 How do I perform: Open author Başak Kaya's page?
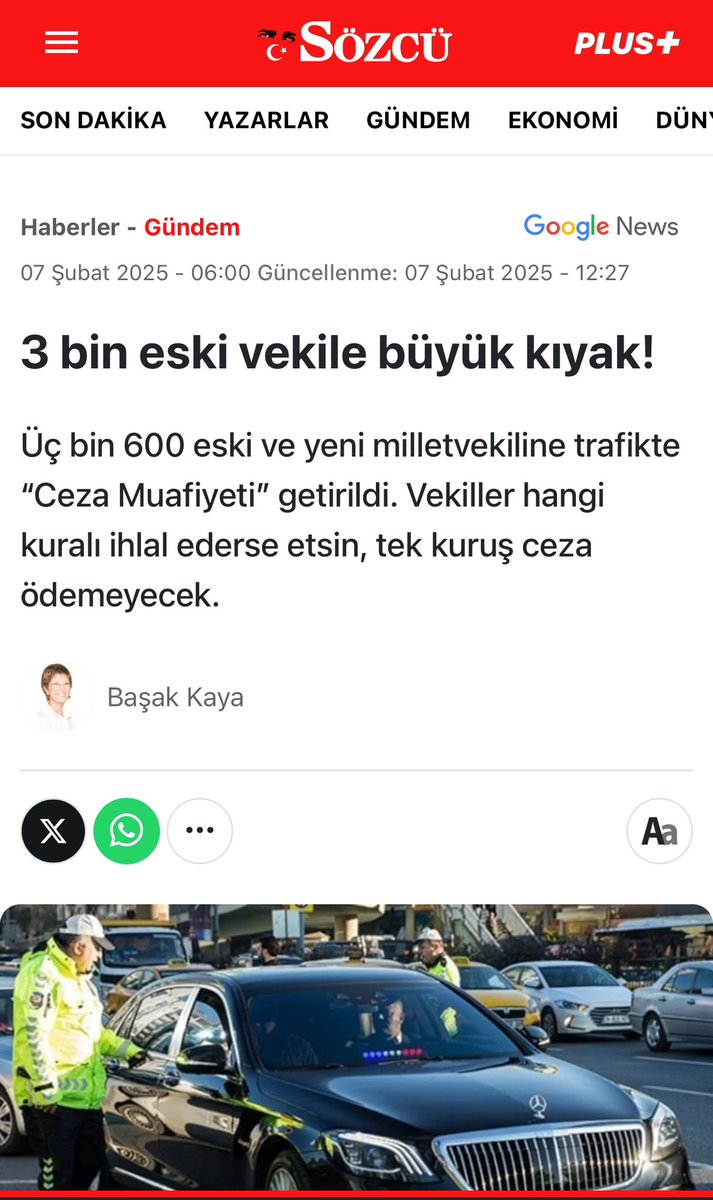pyautogui.click(x=174, y=697)
